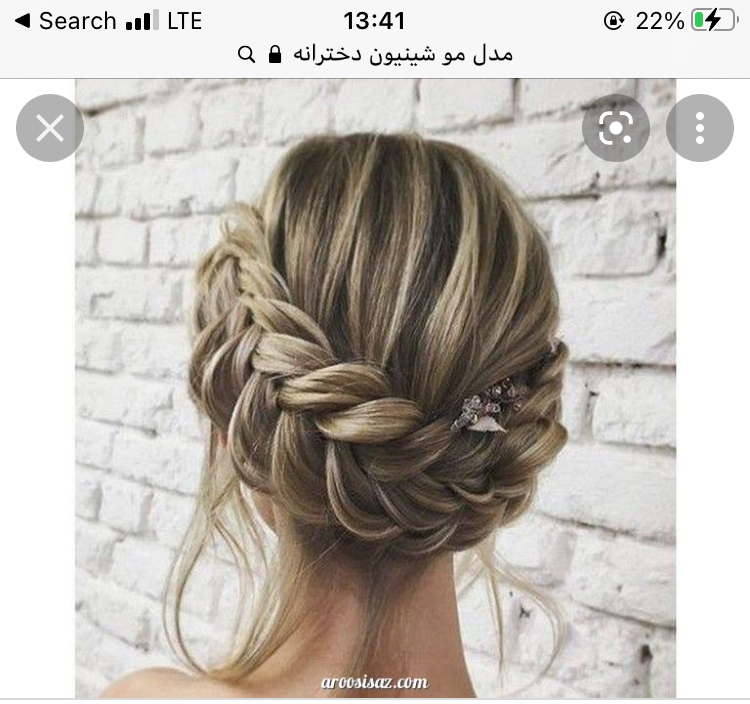750x704 pixels.
Task: Close the image viewer
Action: tap(50, 128)
